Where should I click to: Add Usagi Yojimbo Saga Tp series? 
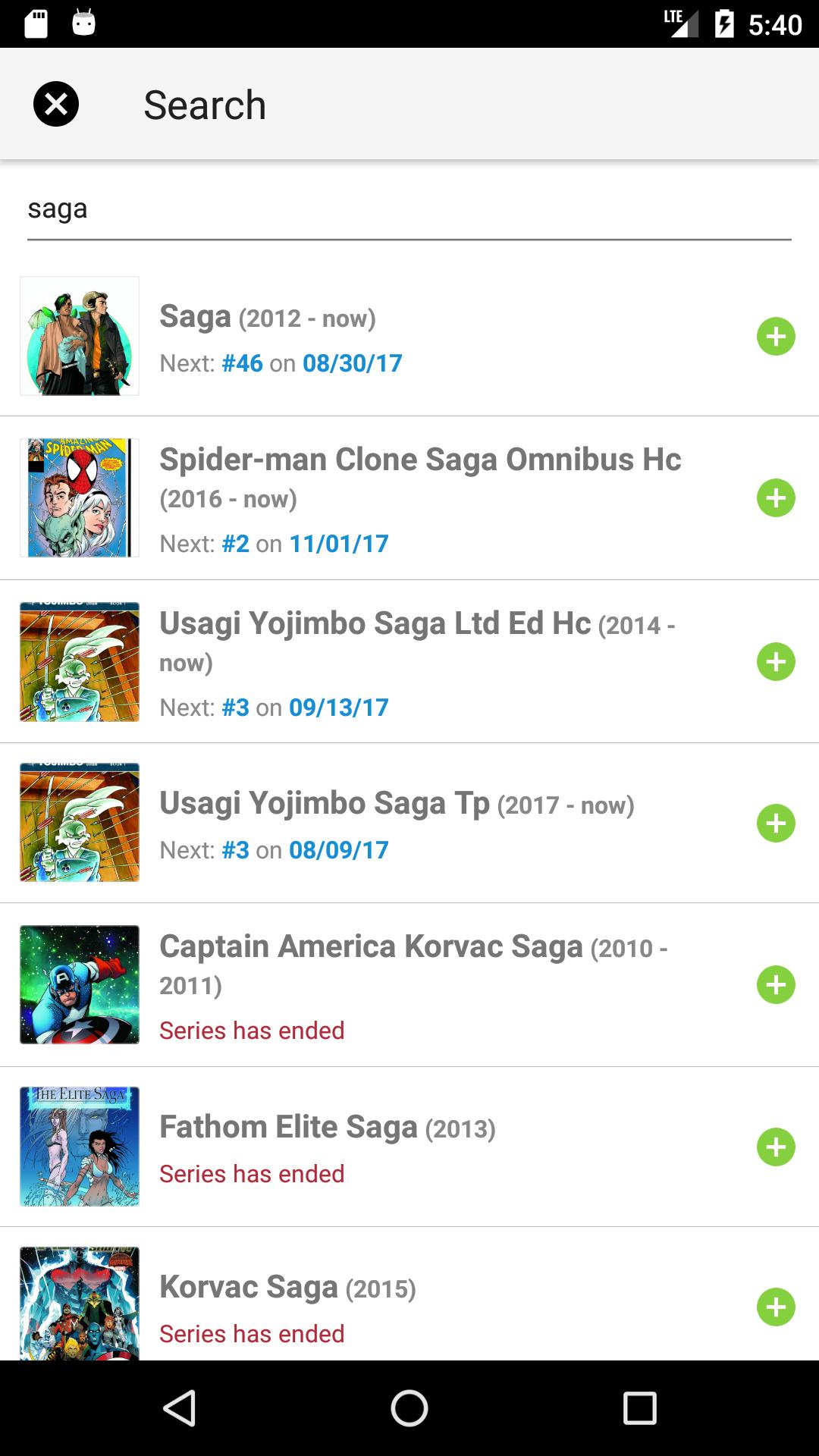point(776,824)
